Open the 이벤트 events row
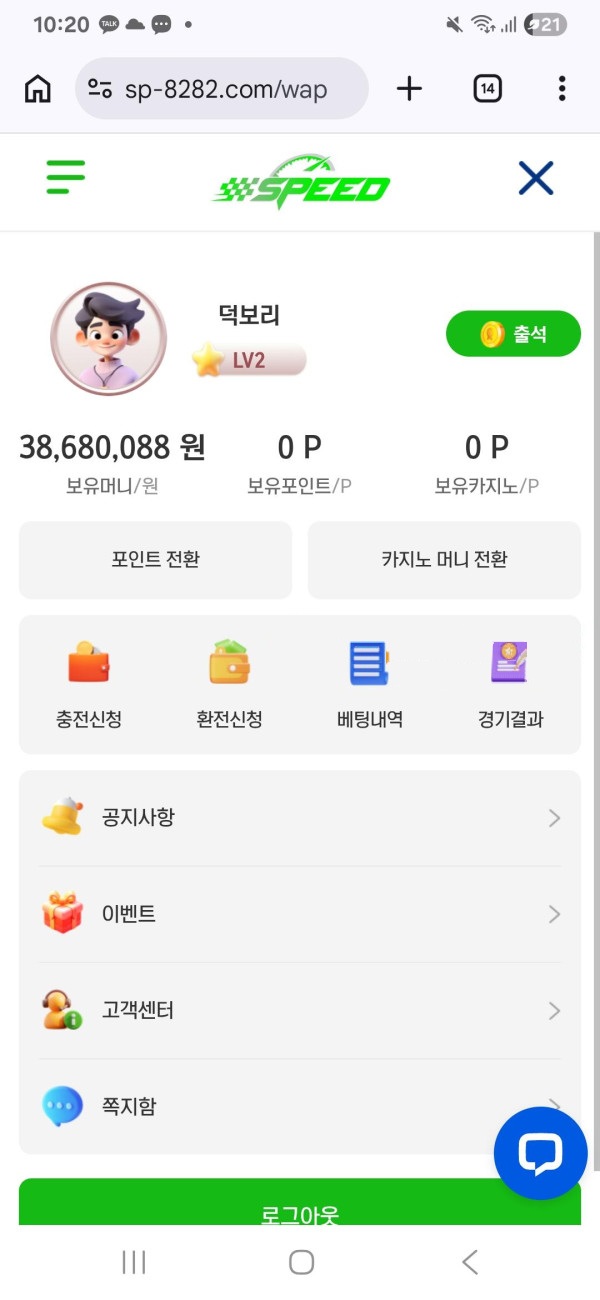 (x=300, y=914)
